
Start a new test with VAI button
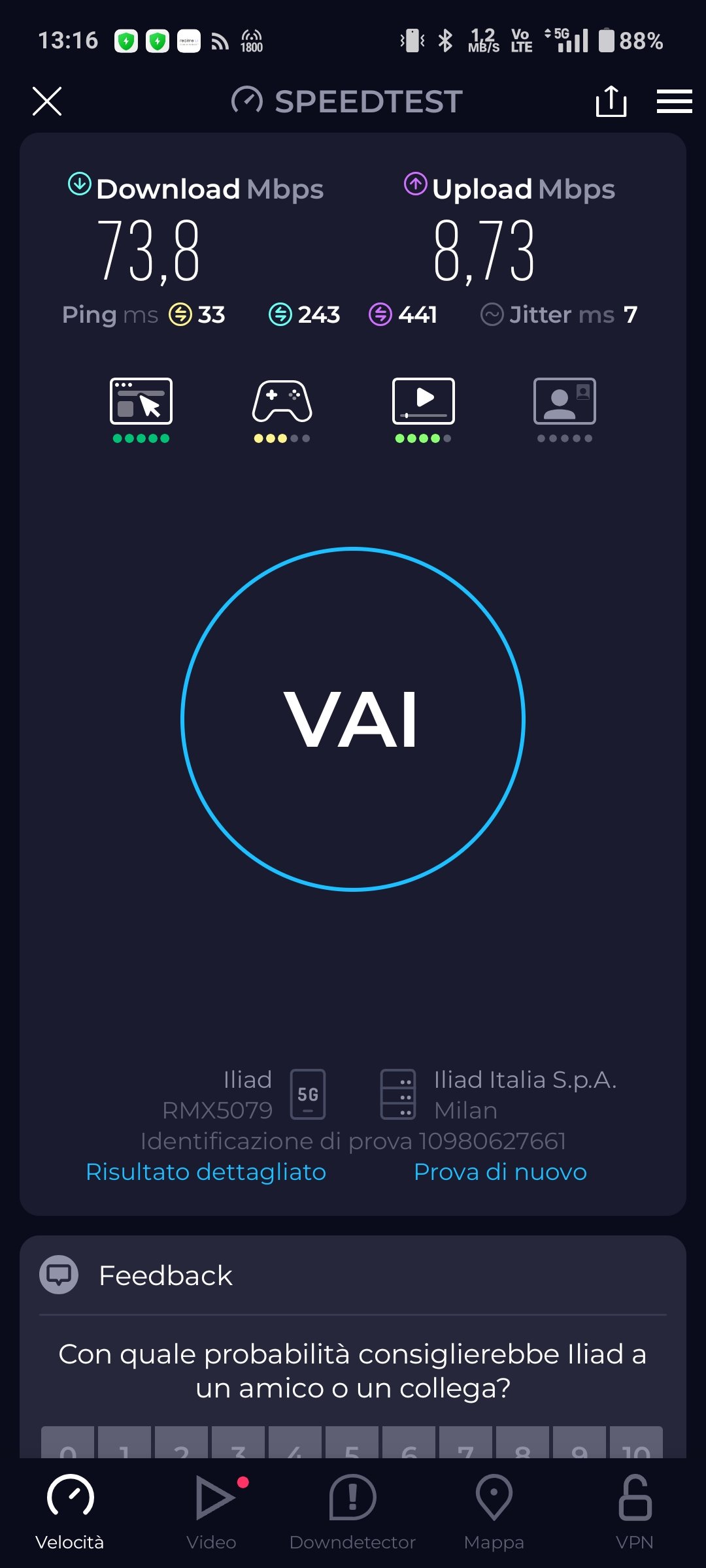(353, 719)
